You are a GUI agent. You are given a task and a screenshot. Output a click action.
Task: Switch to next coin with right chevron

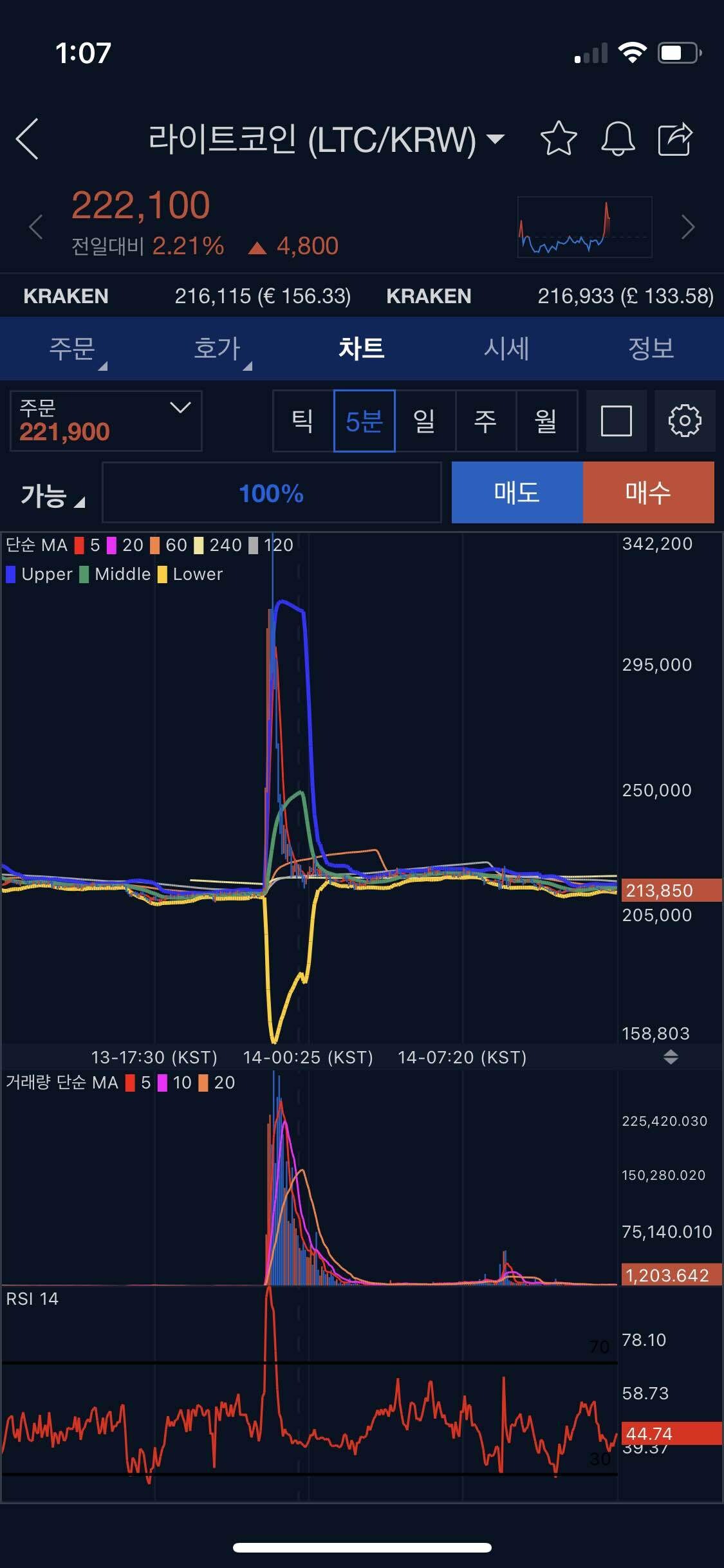688,227
